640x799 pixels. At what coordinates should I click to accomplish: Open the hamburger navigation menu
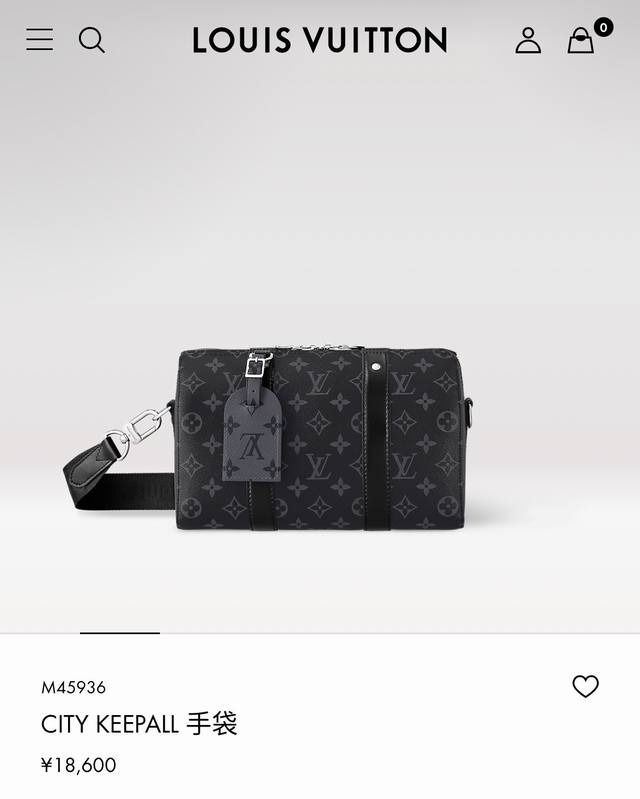(39, 40)
